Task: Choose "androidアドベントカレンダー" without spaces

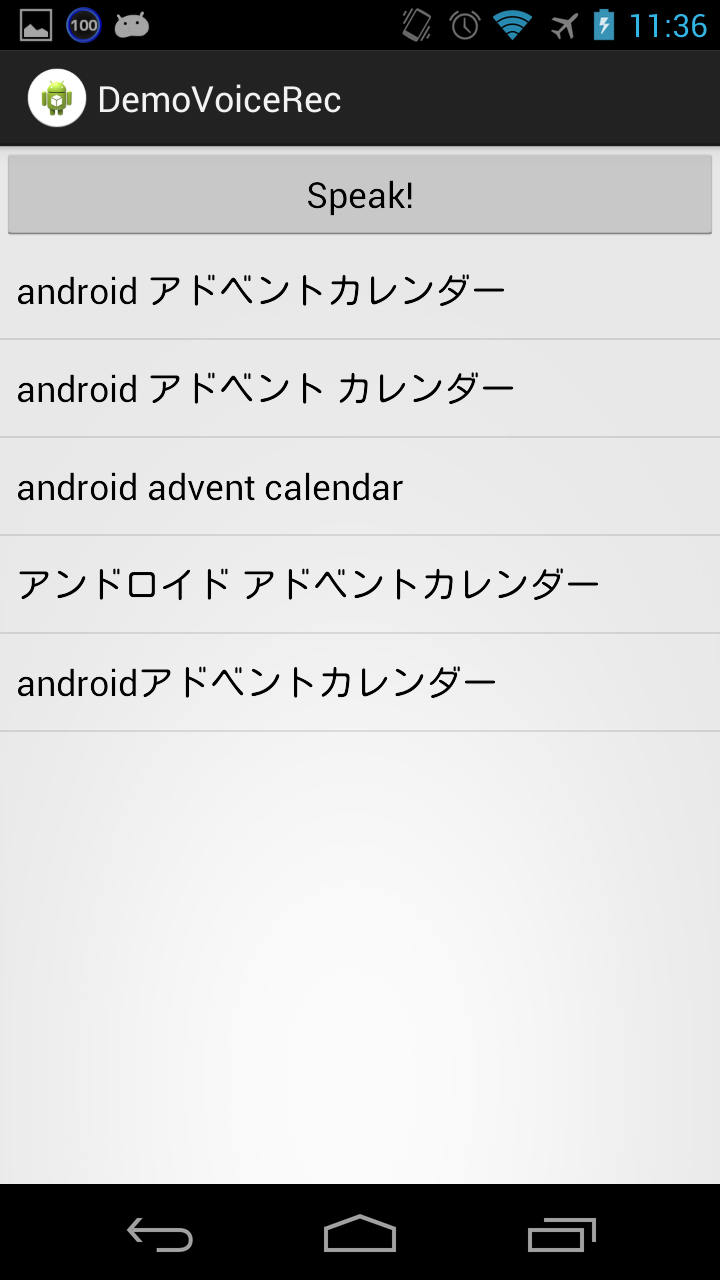Action: [360, 683]
